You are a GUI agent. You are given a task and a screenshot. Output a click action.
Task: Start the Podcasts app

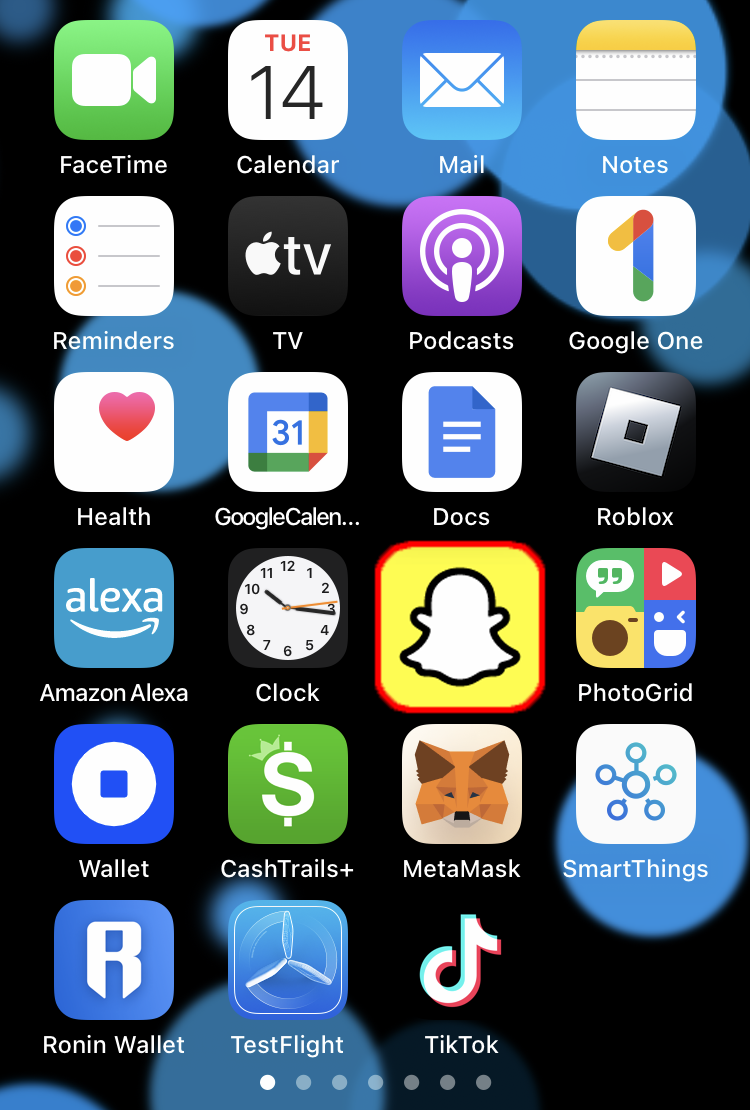462,256
